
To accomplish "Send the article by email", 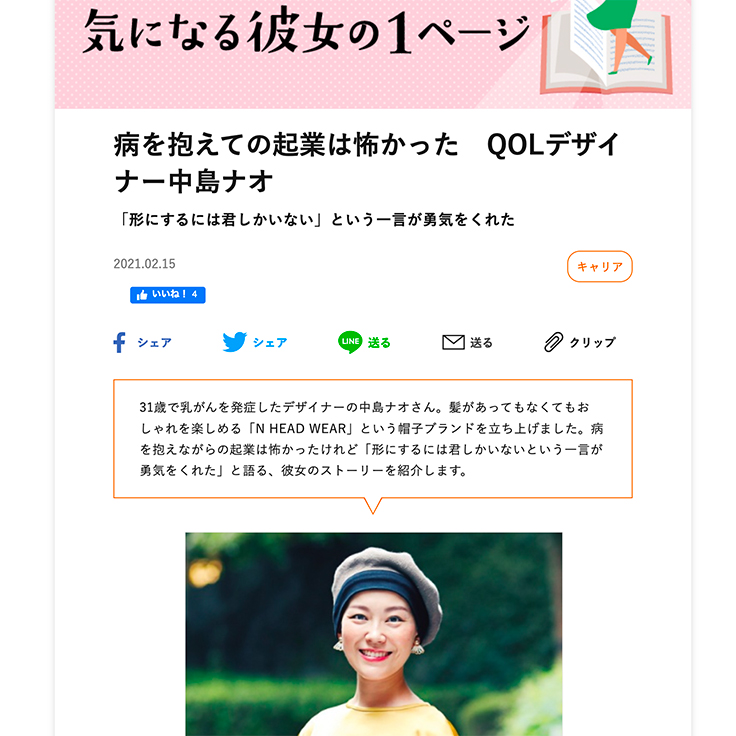I will click(x=468, y=343).
